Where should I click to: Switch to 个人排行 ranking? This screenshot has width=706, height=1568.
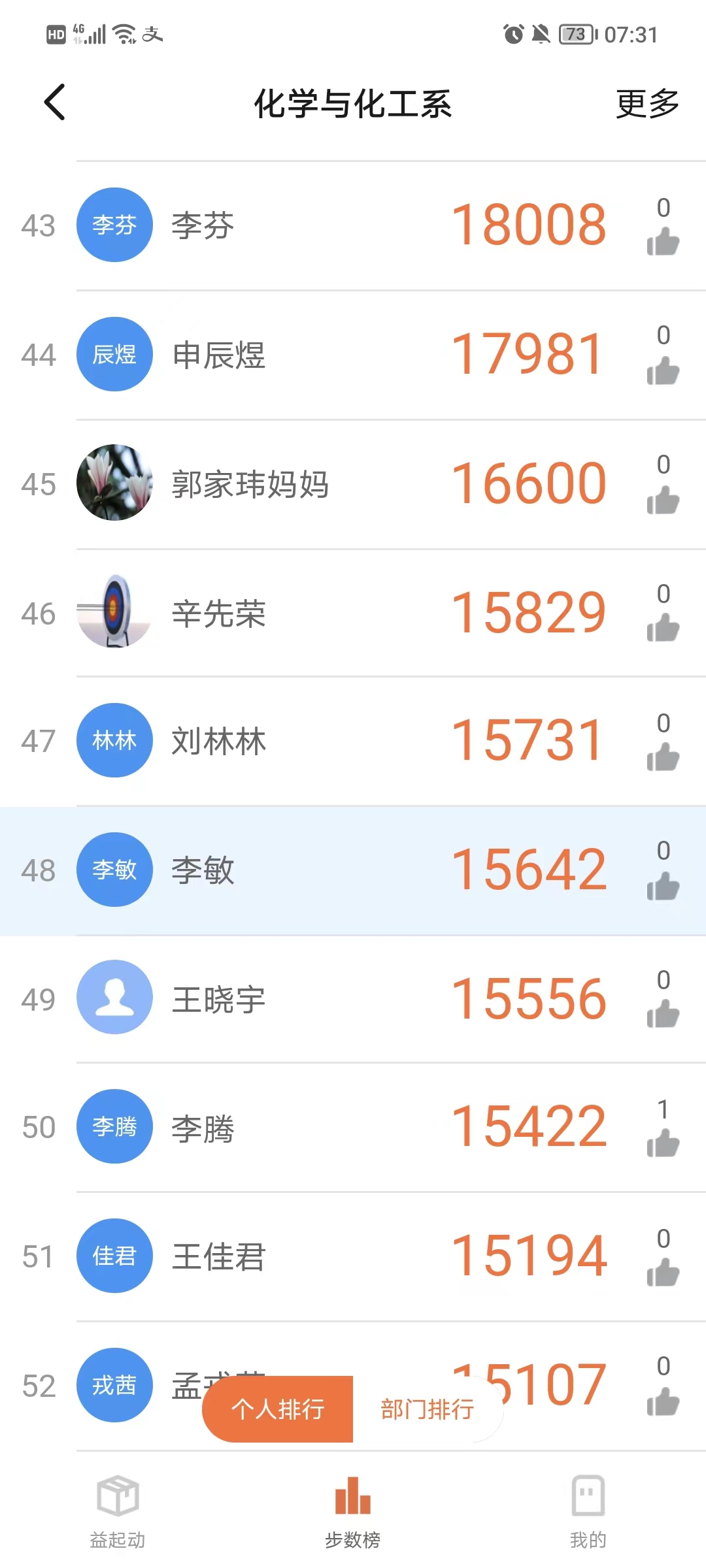(278, 1409)
